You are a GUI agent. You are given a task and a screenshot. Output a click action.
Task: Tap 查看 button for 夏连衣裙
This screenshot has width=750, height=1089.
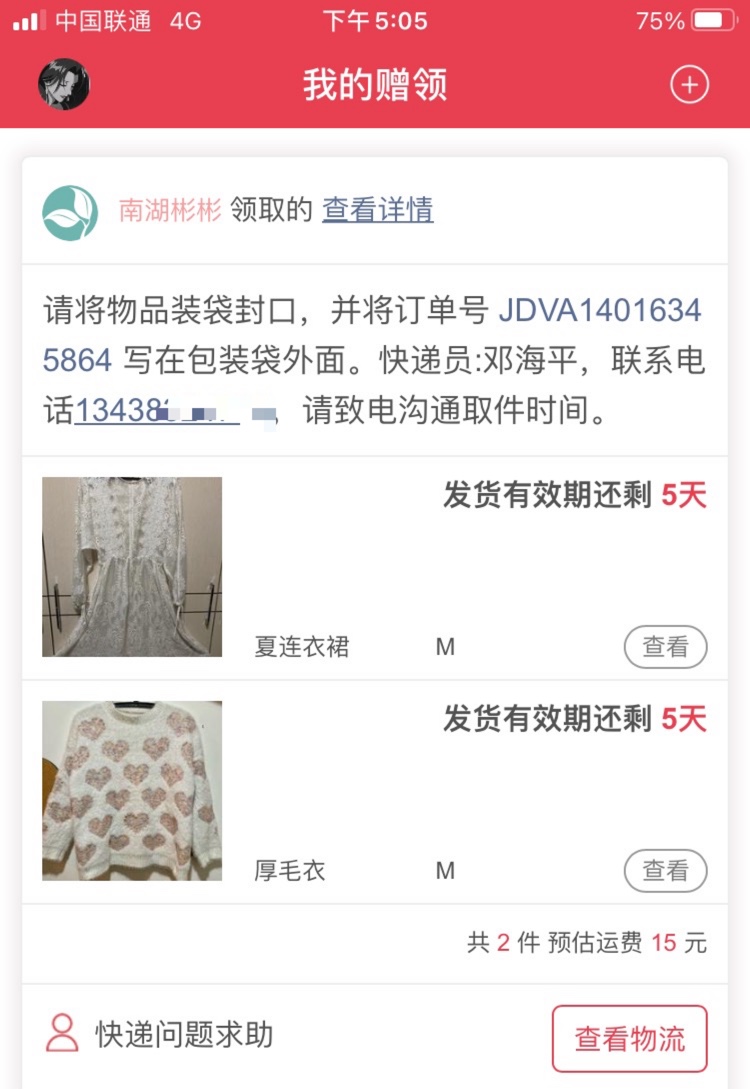click(665, 647)
